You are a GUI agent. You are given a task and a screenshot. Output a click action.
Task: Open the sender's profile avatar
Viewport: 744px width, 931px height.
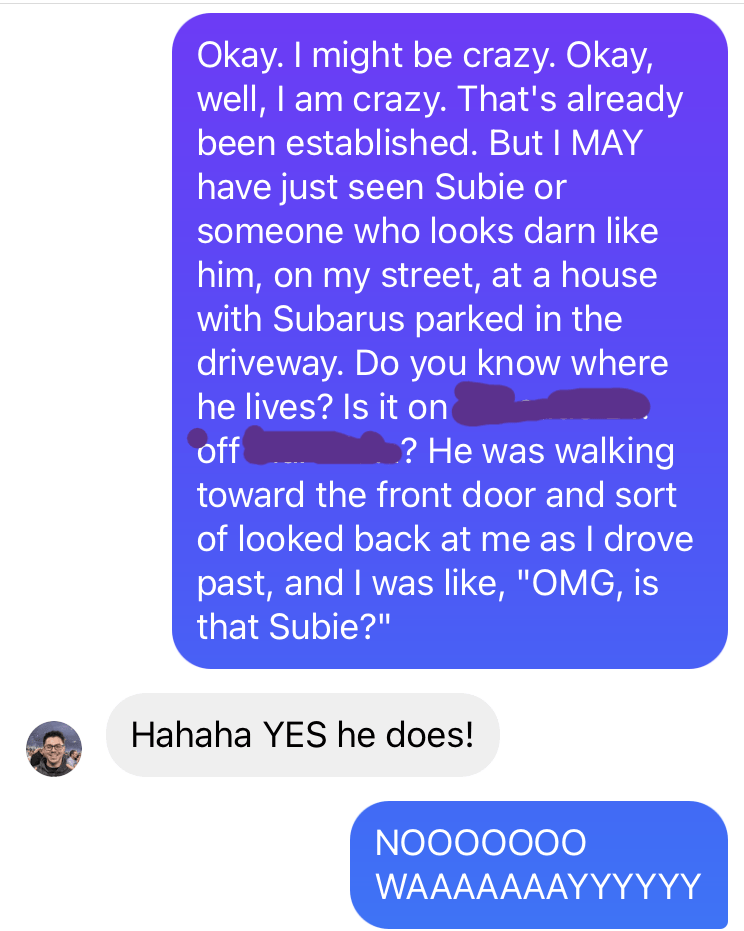click(54, 748)
